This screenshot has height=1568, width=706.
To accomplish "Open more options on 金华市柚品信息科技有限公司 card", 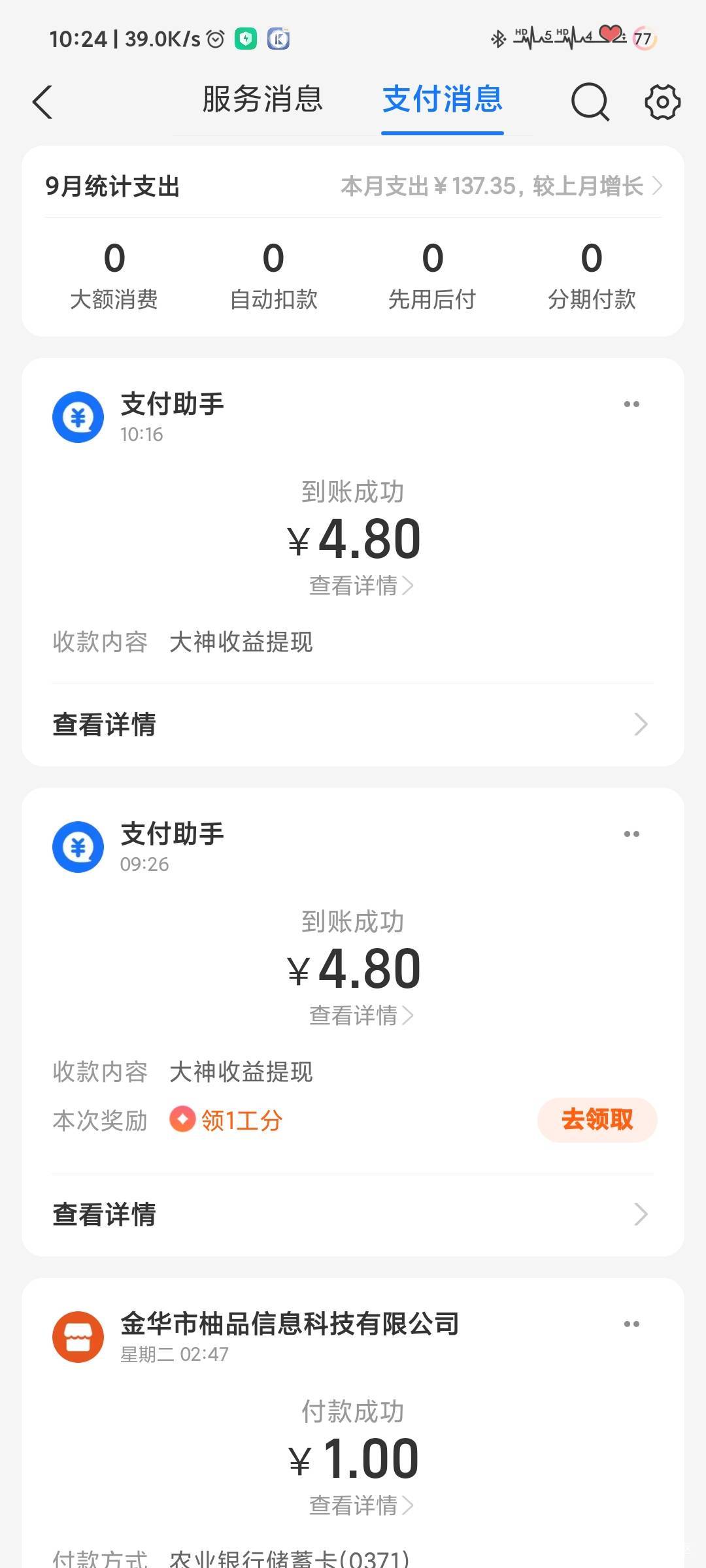I will pyautogui.click(x=631, y=1324).
